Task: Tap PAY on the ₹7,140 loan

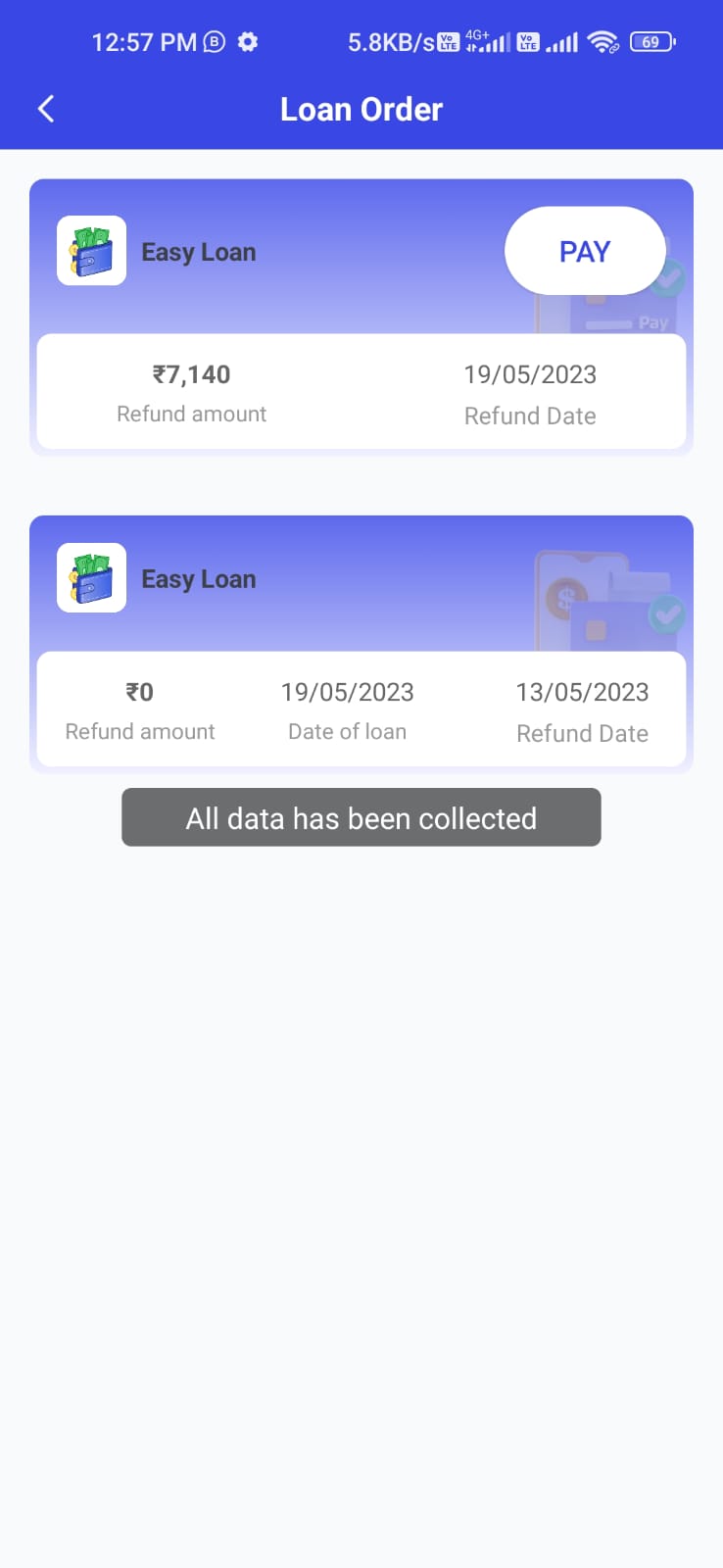Action: click(585, 251)
